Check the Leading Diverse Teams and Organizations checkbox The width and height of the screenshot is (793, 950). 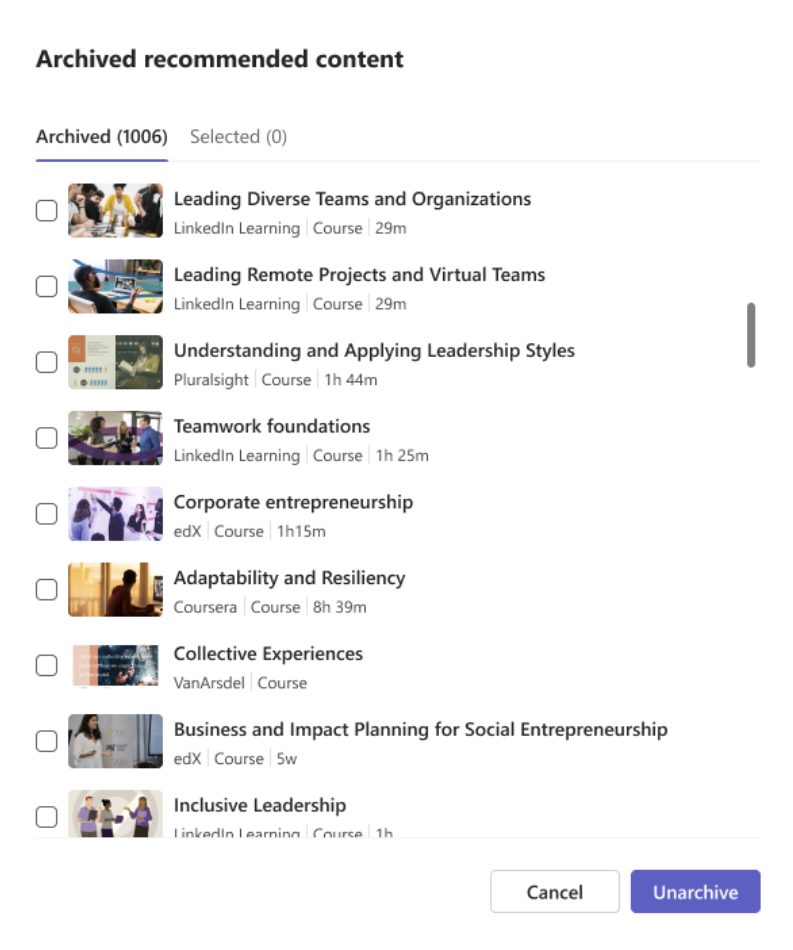(46, 210)
